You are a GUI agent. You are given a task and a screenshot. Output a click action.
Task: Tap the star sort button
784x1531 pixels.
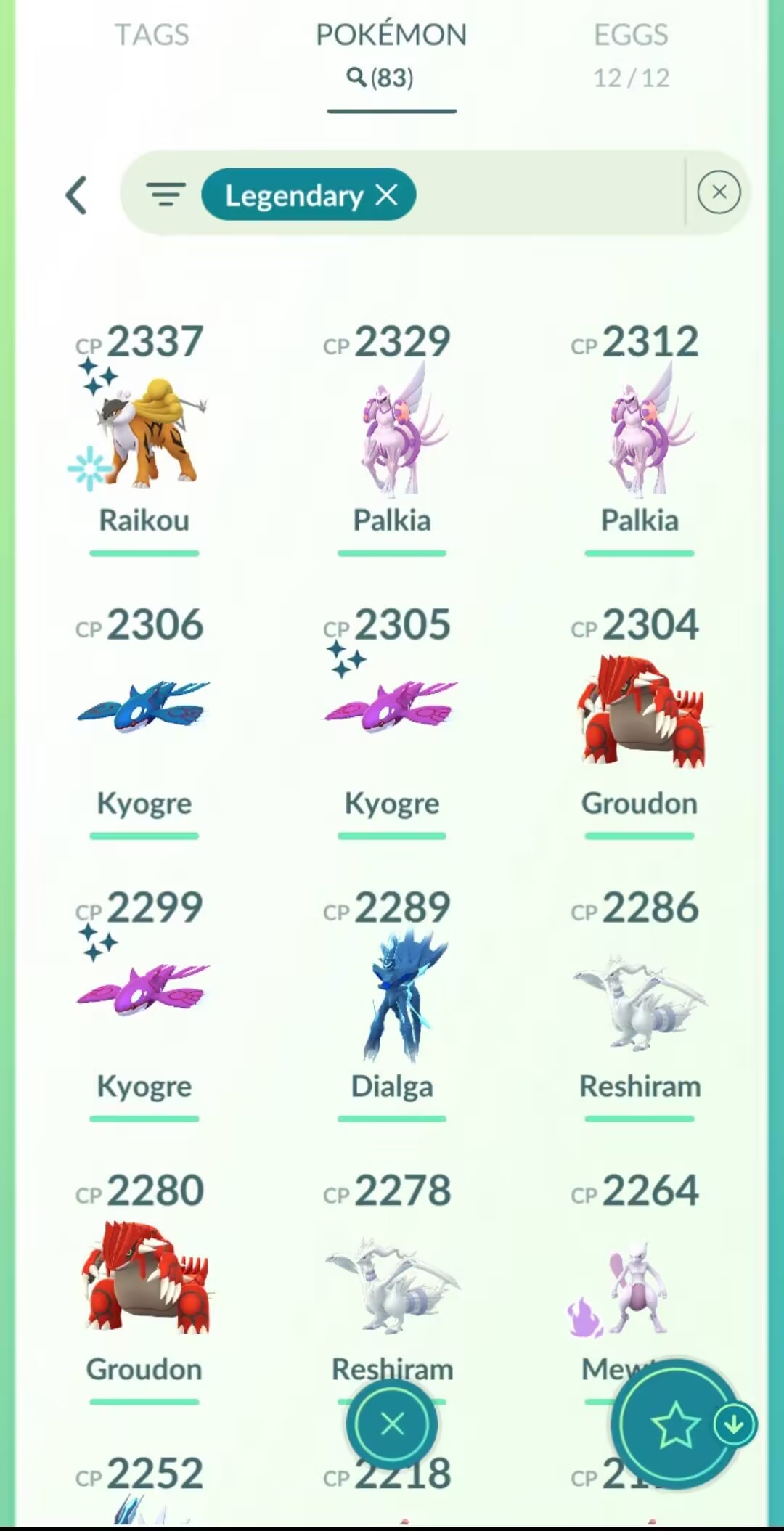click(x=674, y=1424)
